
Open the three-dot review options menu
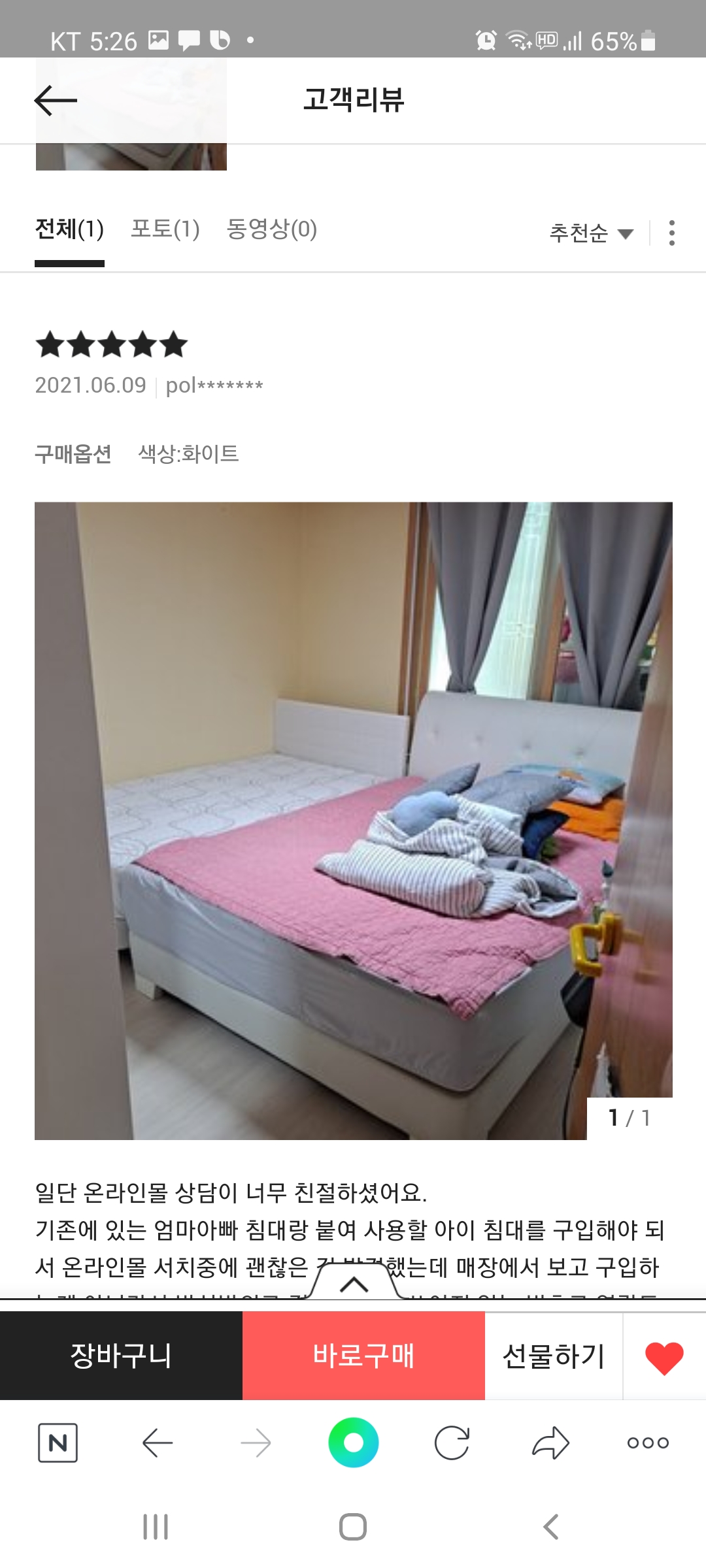671,233
